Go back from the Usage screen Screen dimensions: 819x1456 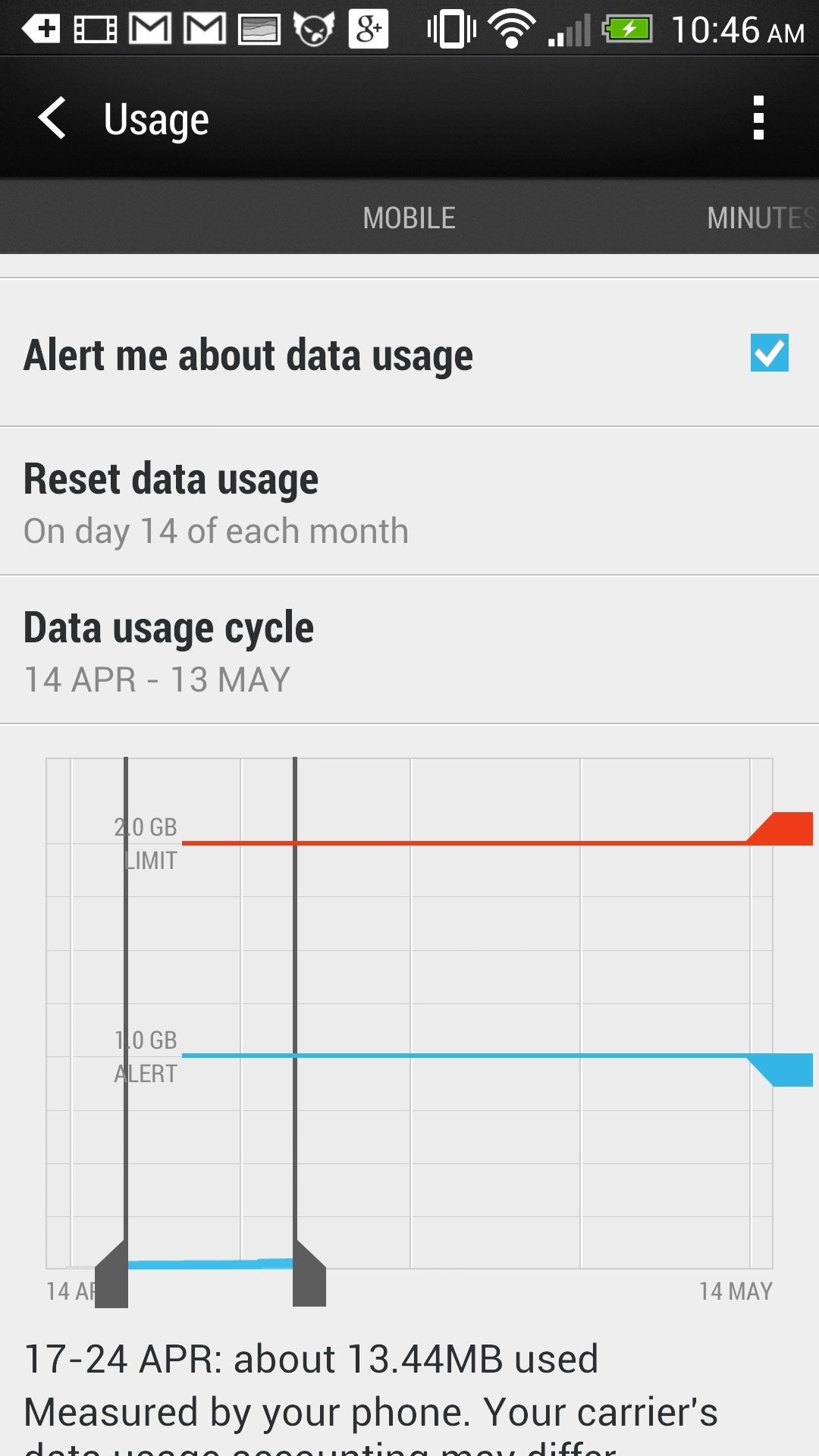52,118
